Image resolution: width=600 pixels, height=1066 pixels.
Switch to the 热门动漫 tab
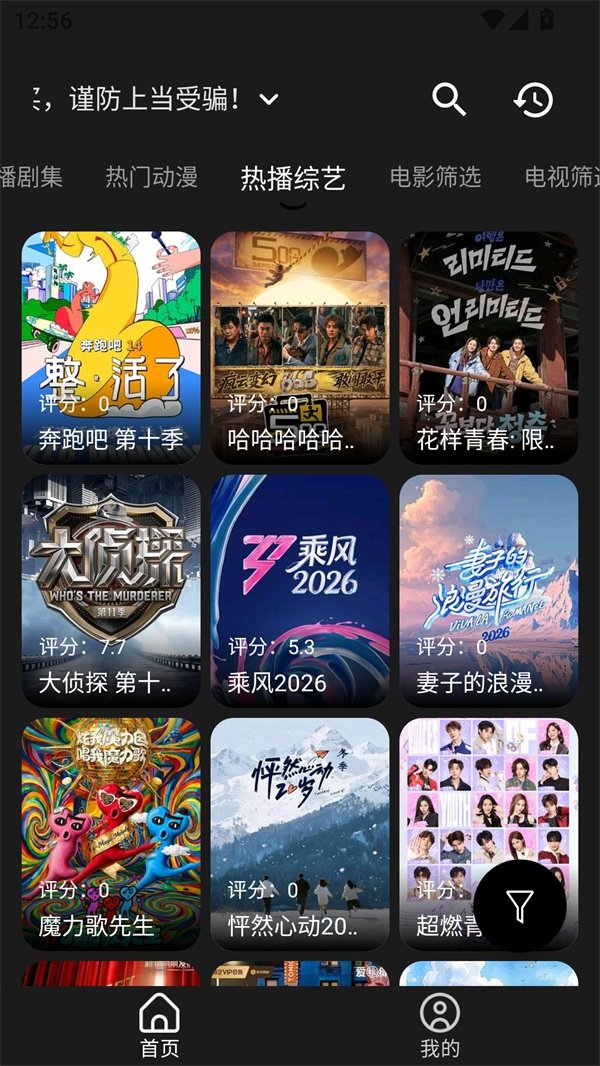pos(152,177)
